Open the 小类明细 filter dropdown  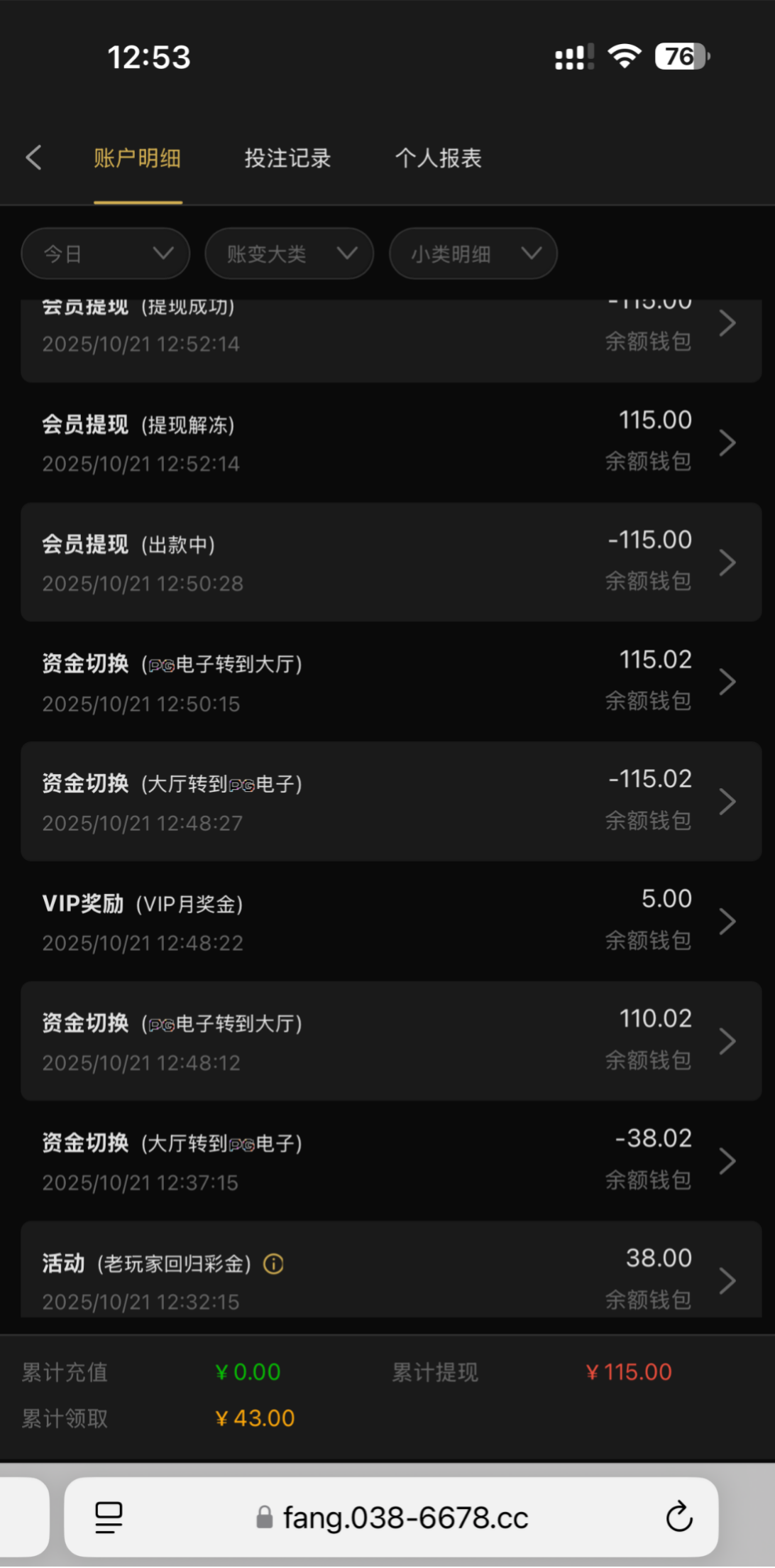473,254
